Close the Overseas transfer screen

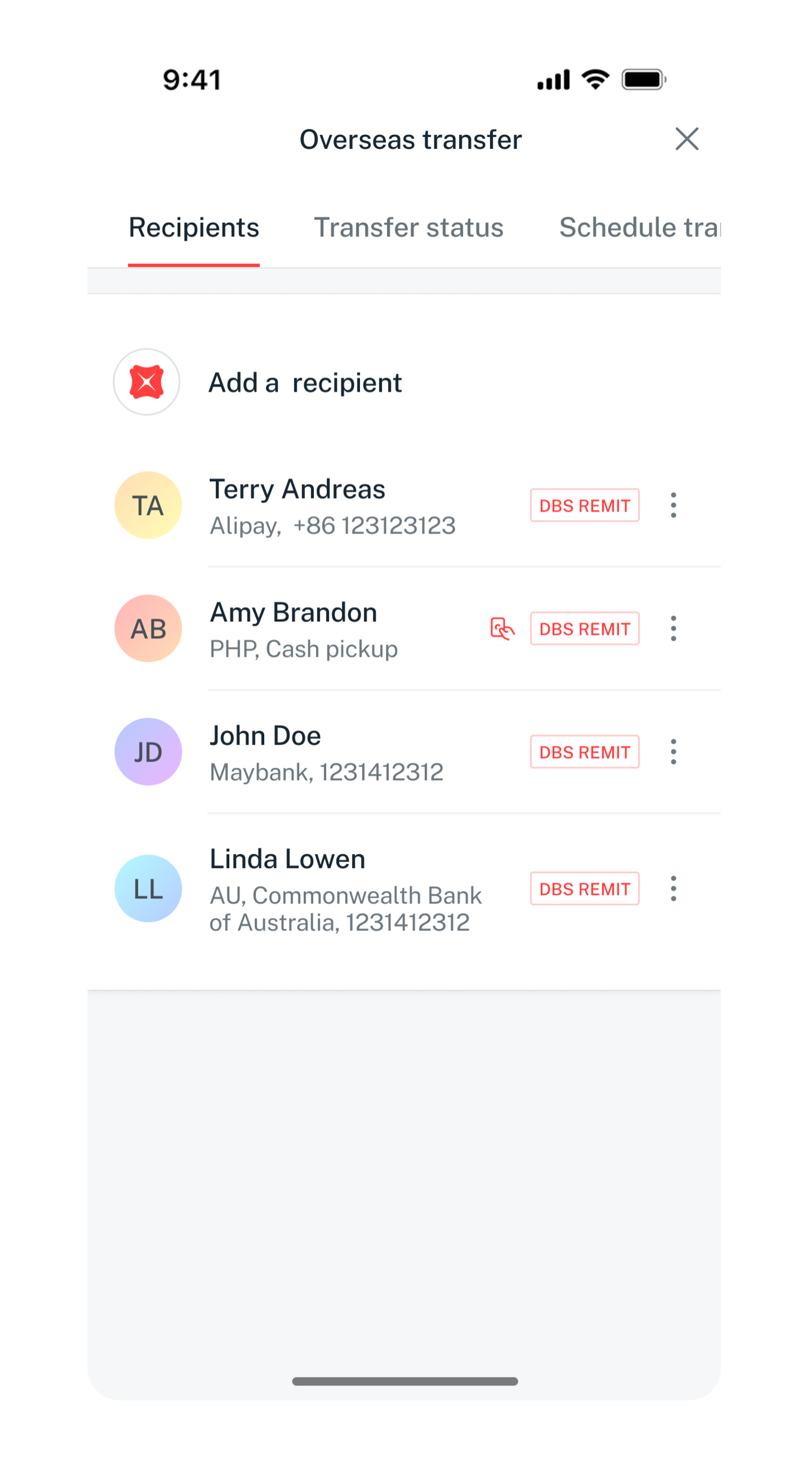pyautogui.click(x=687, y=140)
